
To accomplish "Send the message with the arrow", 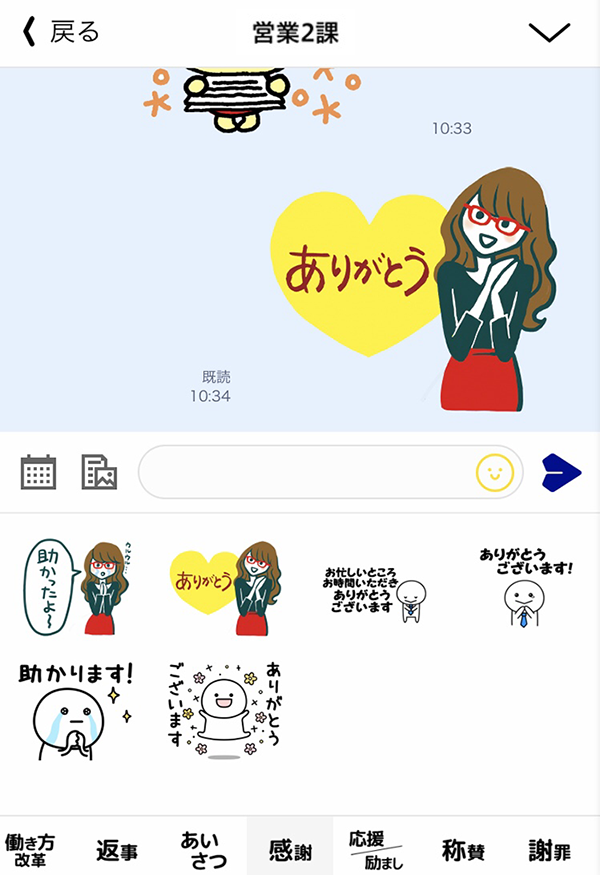I will pyautogui.click(x=562, y=471).
